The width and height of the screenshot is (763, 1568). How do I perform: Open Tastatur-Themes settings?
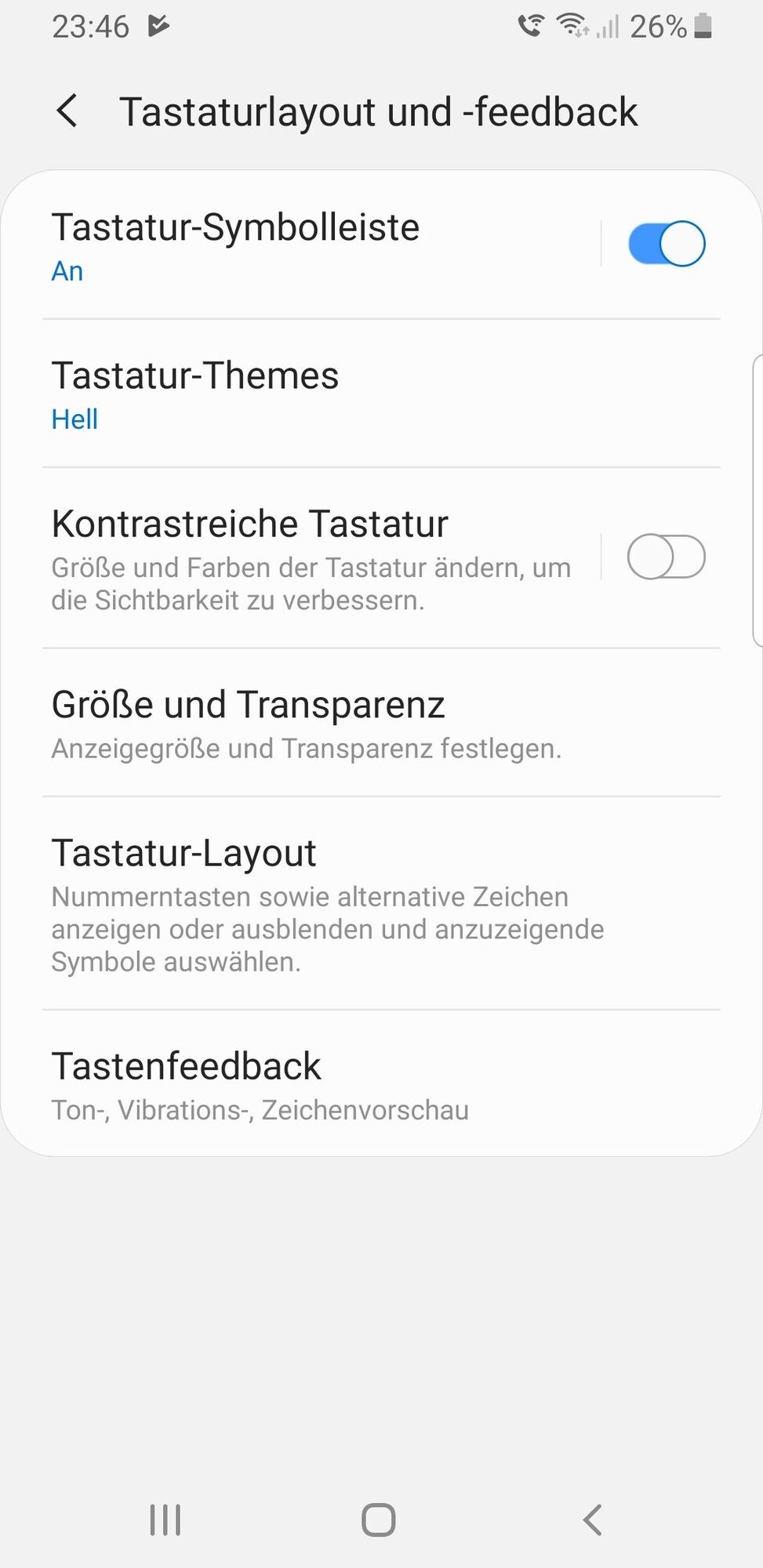pyautogui.click(x=381, y=394)
